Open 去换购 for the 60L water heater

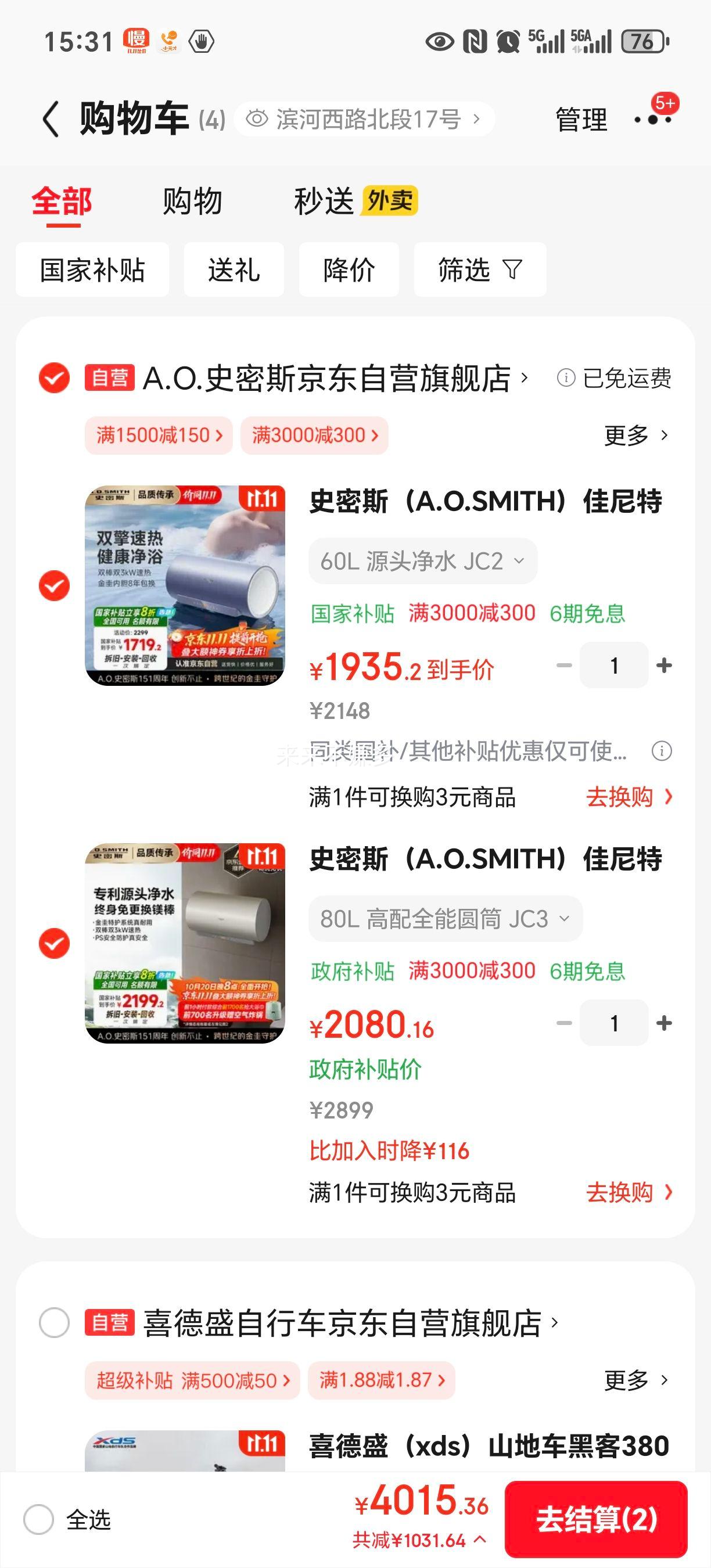tap(622, 797)
